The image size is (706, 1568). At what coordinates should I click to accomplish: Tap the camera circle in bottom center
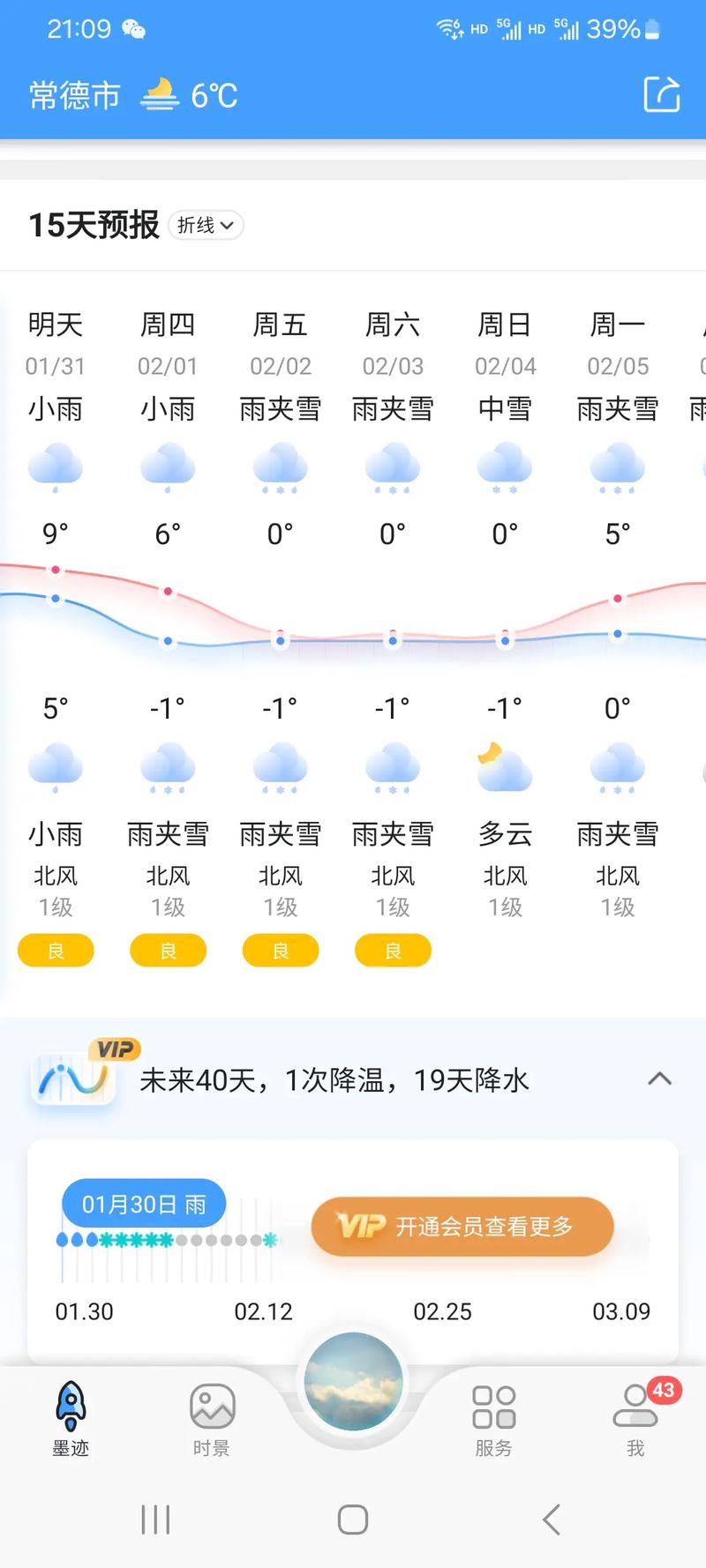(352, 1380)
